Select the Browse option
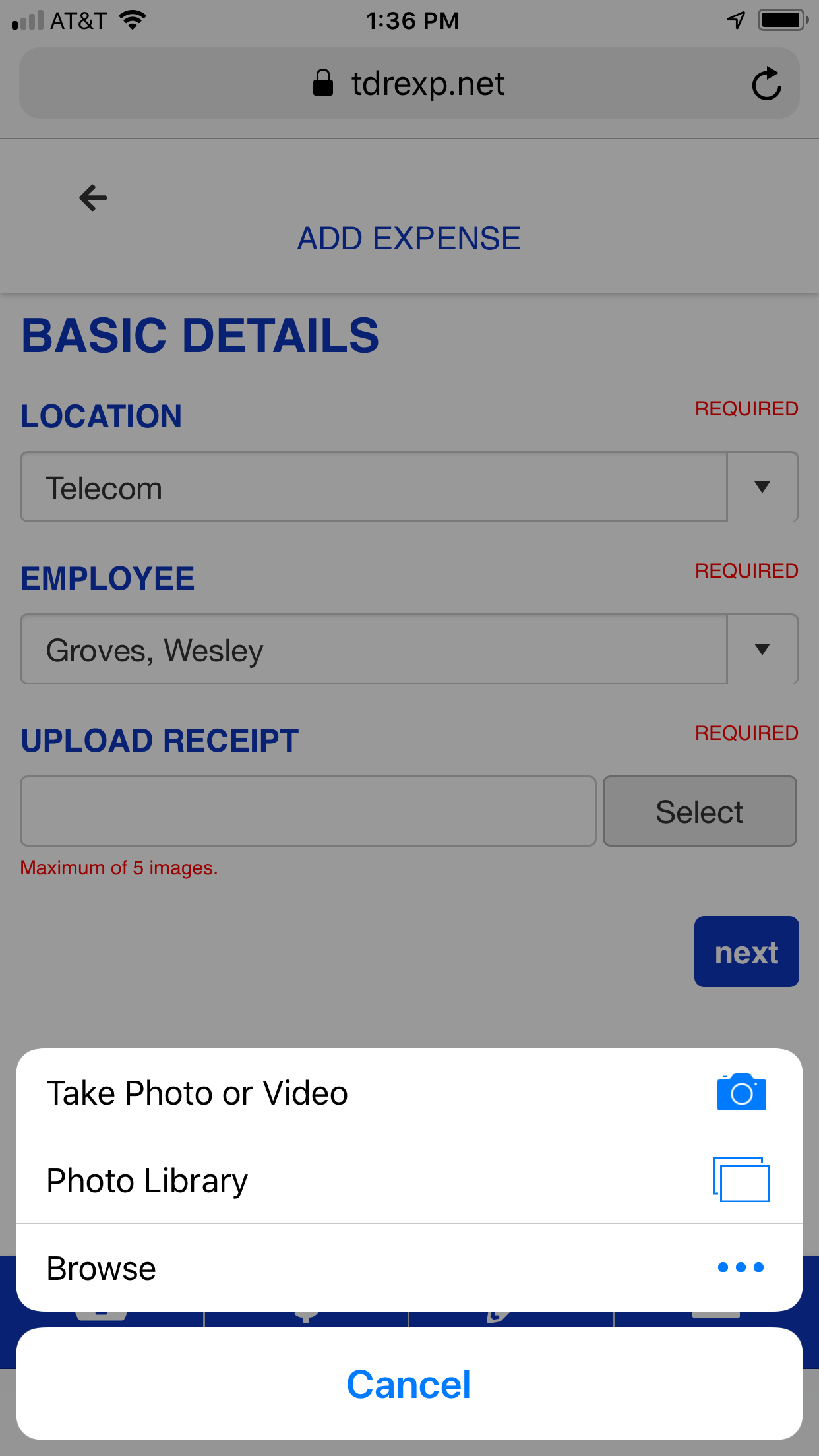819x1456 pixels. (x=409, y=1267)
